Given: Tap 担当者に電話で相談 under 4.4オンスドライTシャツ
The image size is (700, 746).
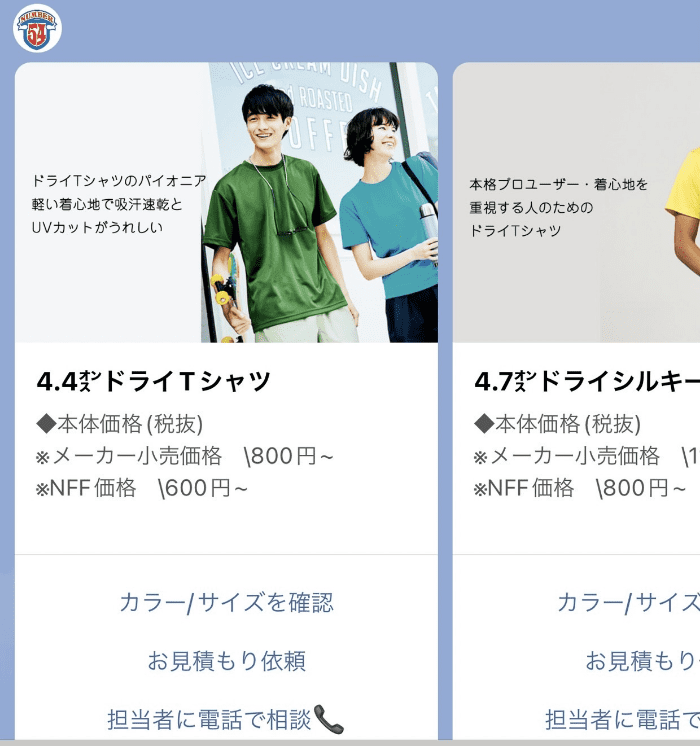Looking at the screenshot, I should point(226,719).
